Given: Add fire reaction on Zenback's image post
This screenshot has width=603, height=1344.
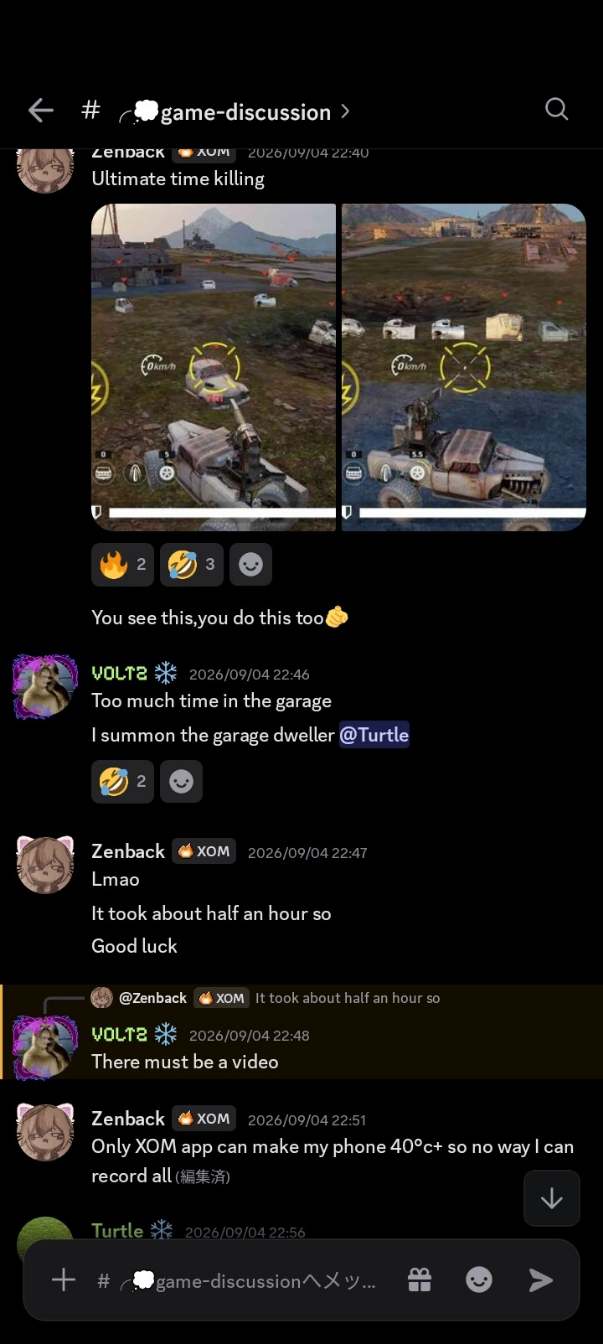Looking at the screenshot, I should [123, 565].
